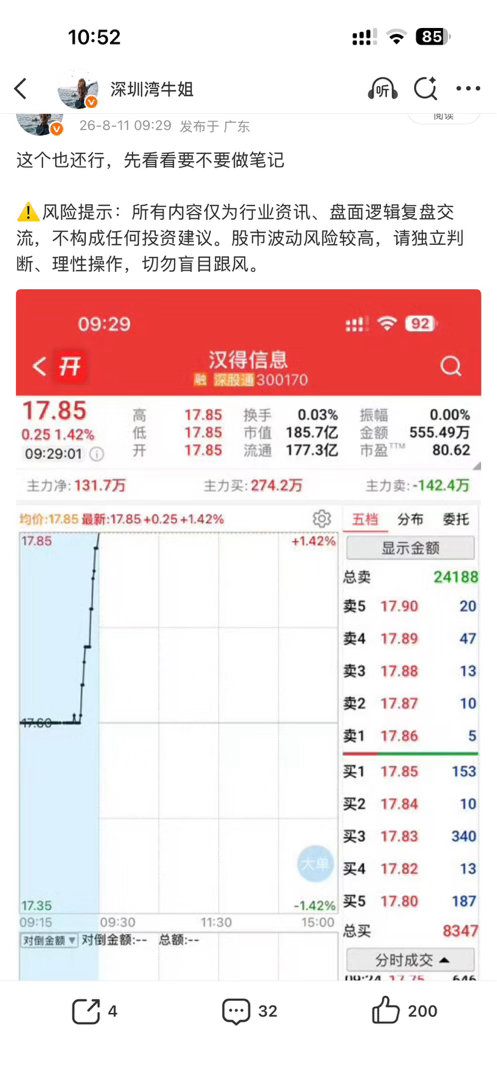This screenshot has height=1080, width=497.
Task: Open the three-dot overflow menu
Action: point(468,89)
